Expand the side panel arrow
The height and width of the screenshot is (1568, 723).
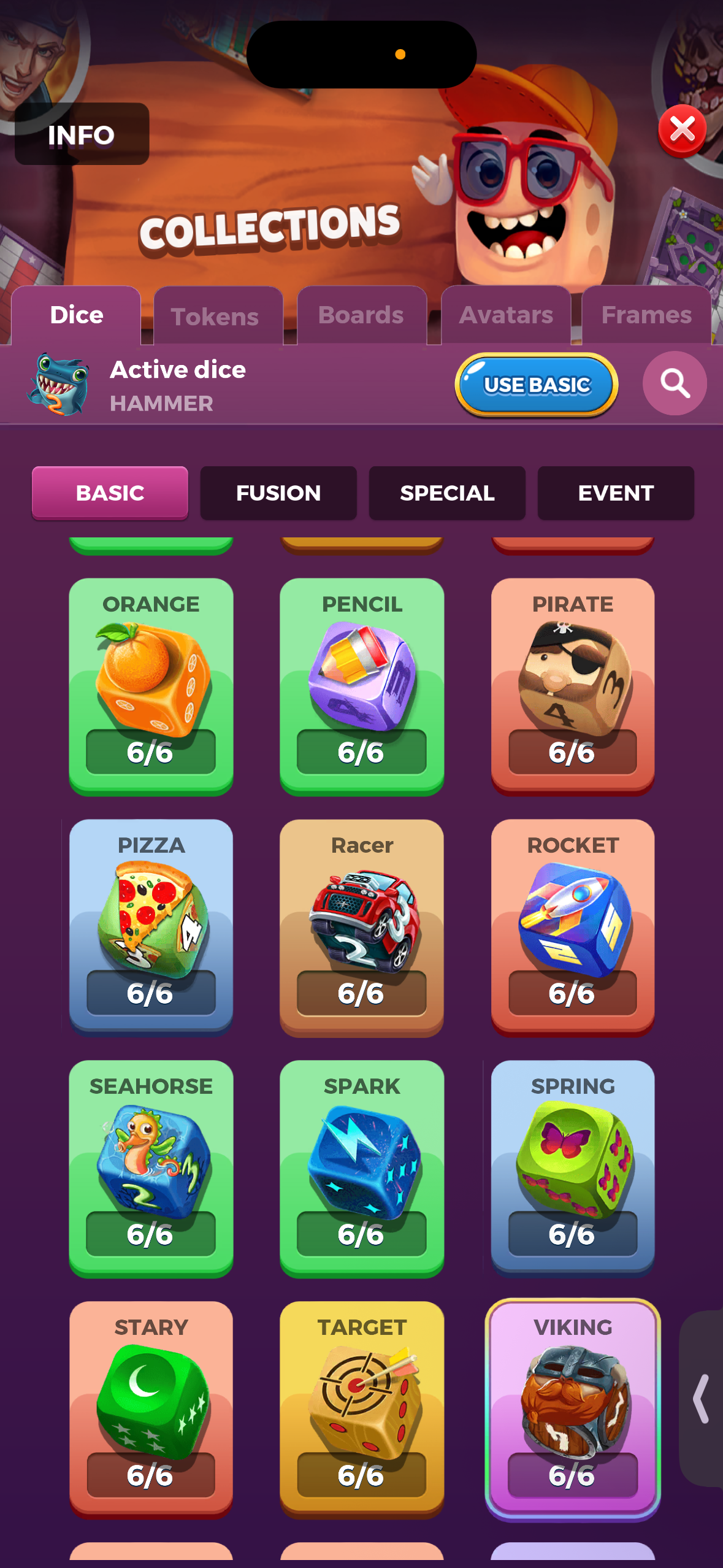(x=702, y=1399)
